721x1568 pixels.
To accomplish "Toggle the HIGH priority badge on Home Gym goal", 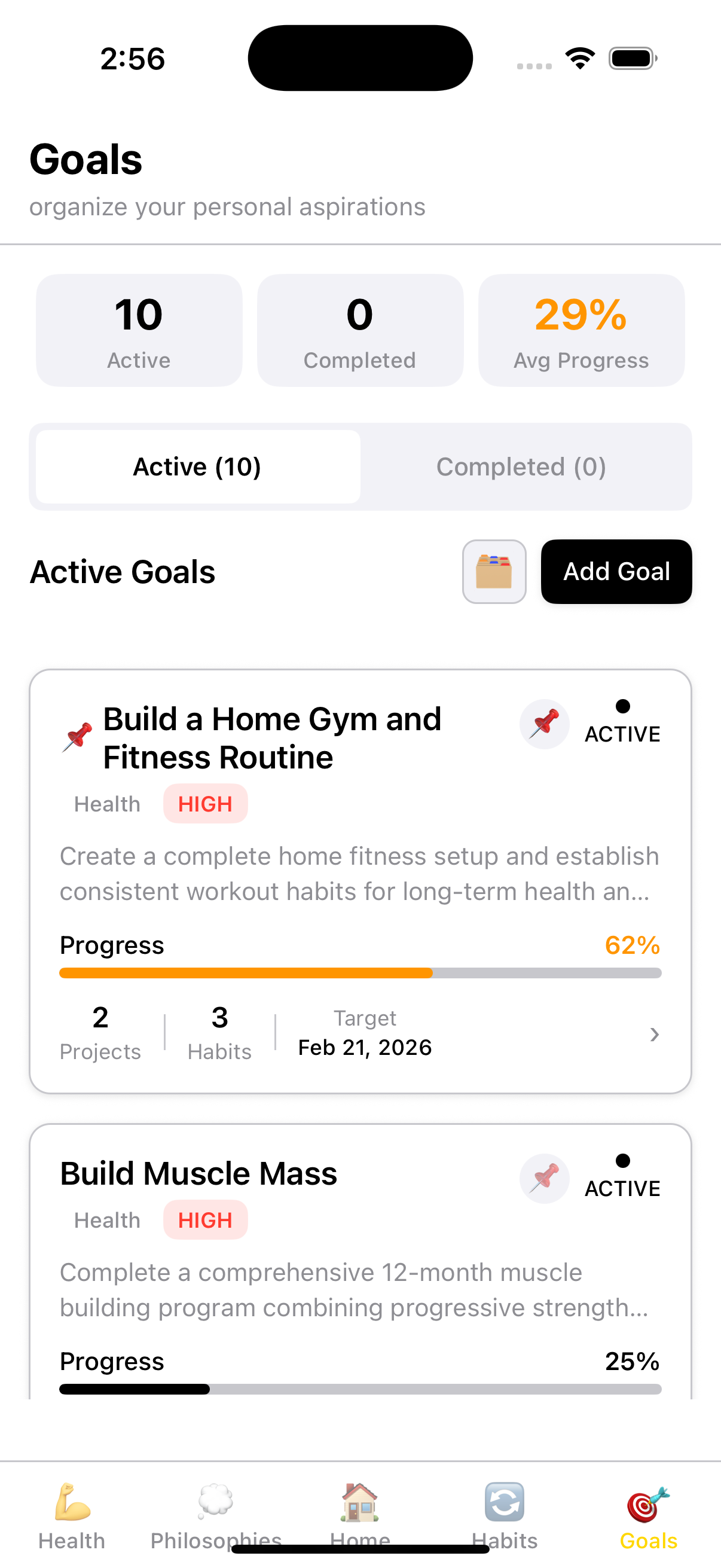I will coord(206,804).
